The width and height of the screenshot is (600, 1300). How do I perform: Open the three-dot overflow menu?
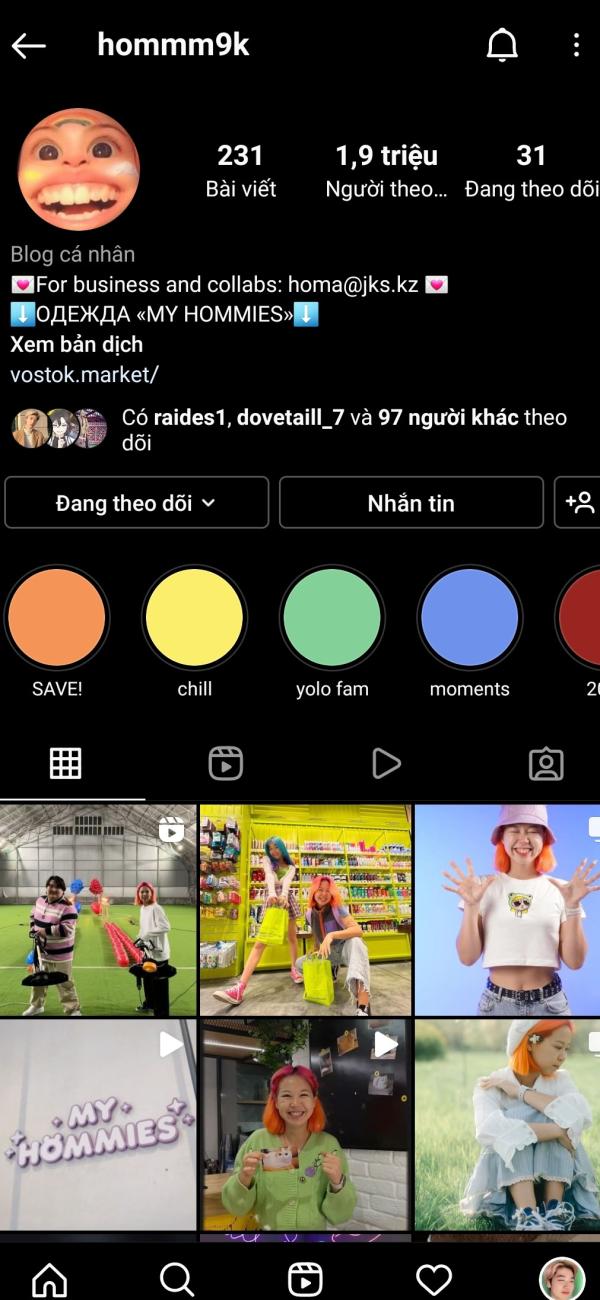click(576, 45)
